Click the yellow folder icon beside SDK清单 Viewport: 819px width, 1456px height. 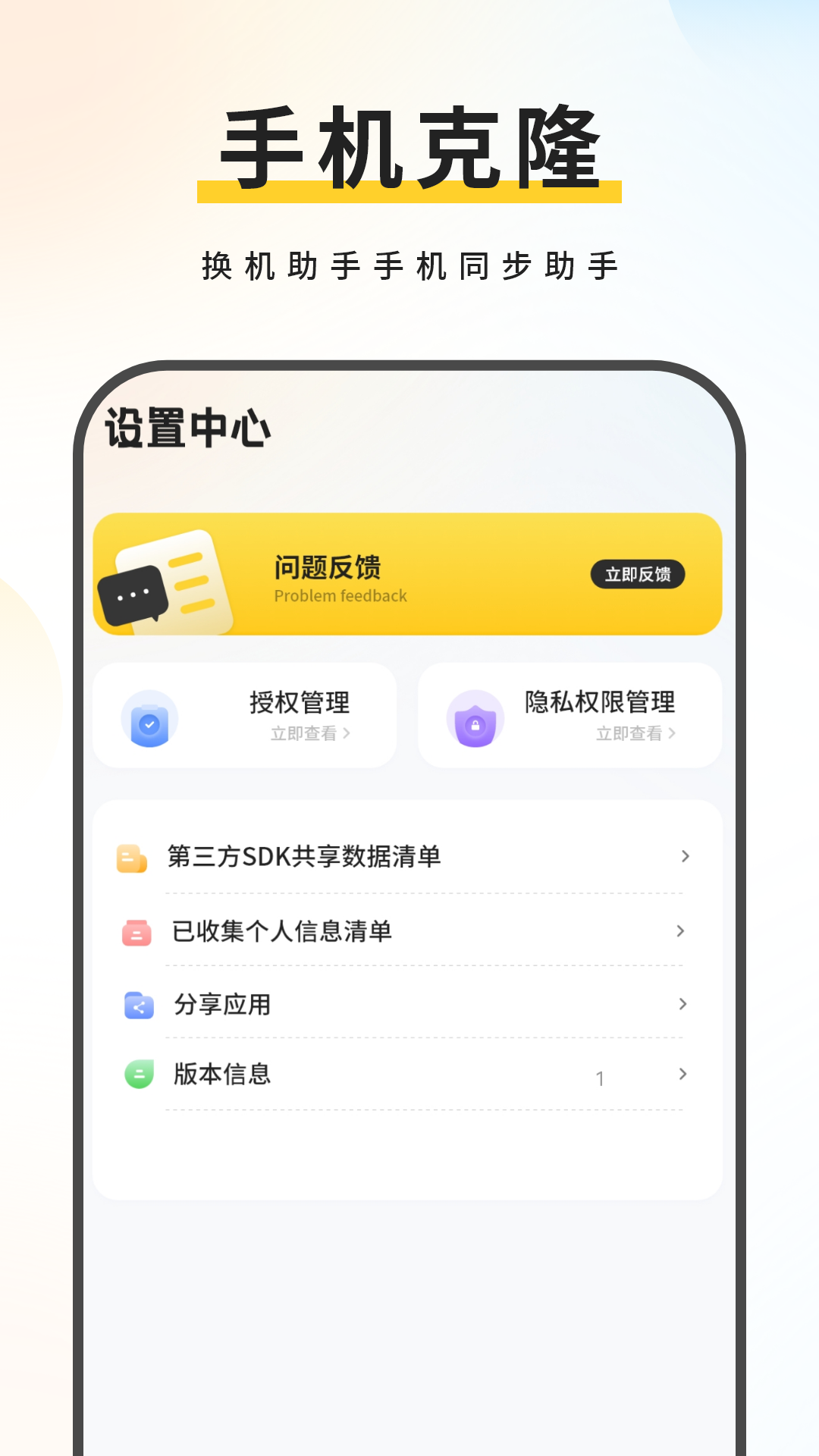133,856
